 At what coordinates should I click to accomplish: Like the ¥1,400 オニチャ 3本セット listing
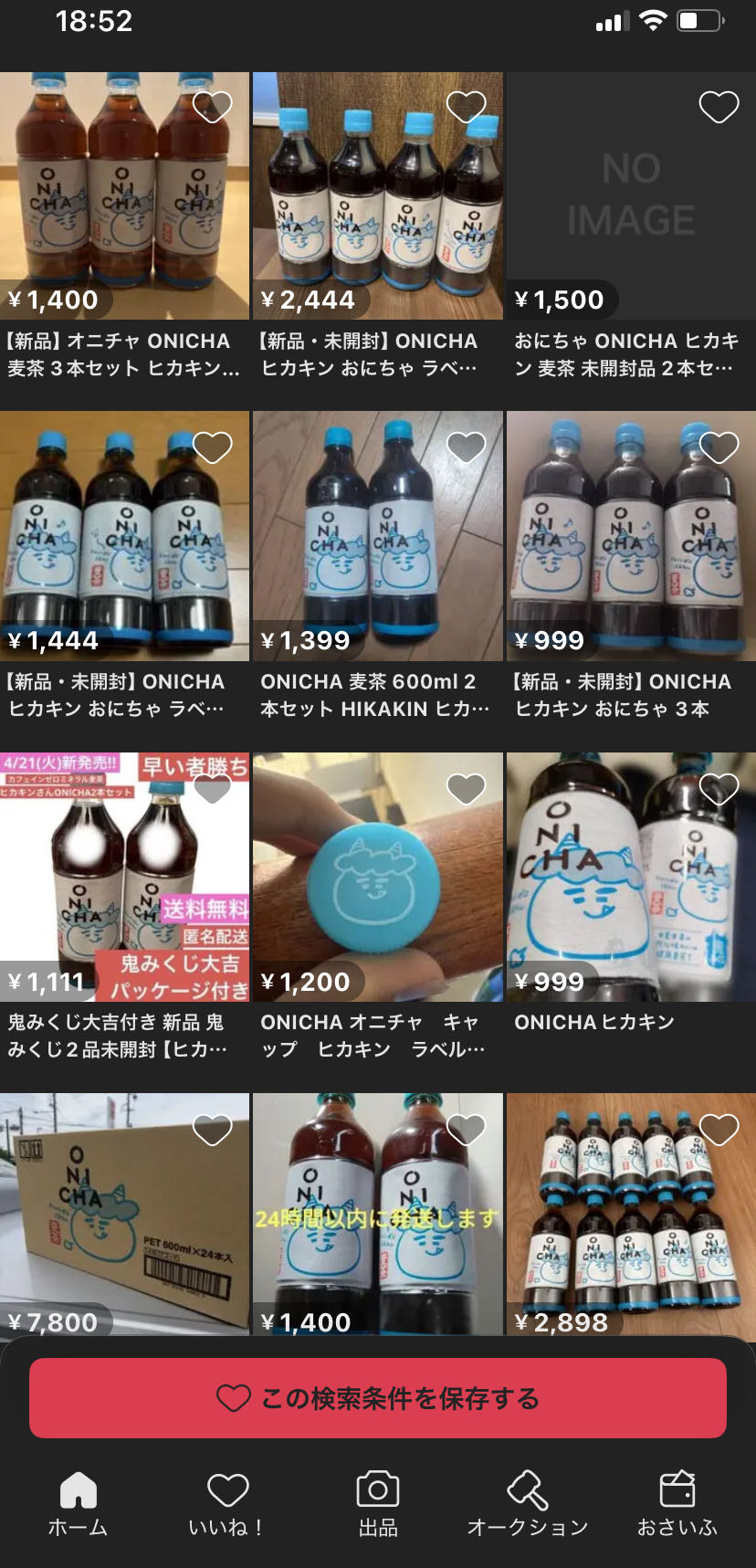click(x=213, y=108)
